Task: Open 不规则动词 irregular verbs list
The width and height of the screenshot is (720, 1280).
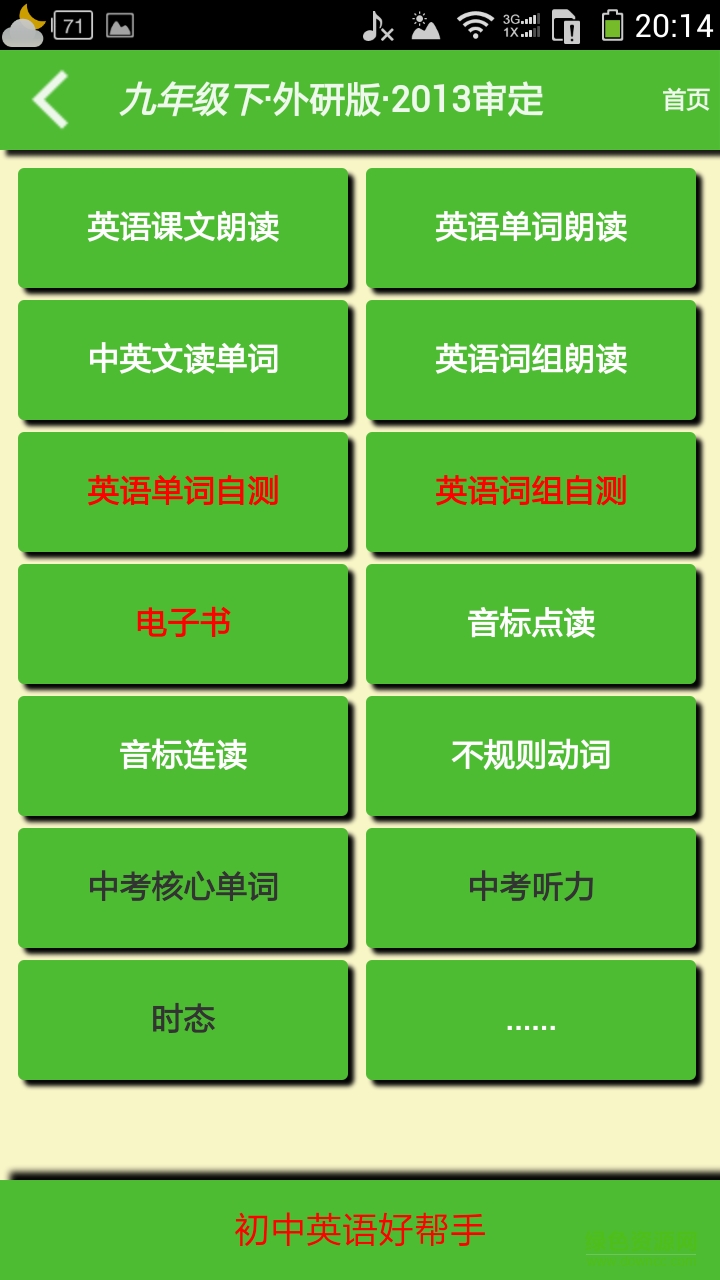Action: pos(532,756)
